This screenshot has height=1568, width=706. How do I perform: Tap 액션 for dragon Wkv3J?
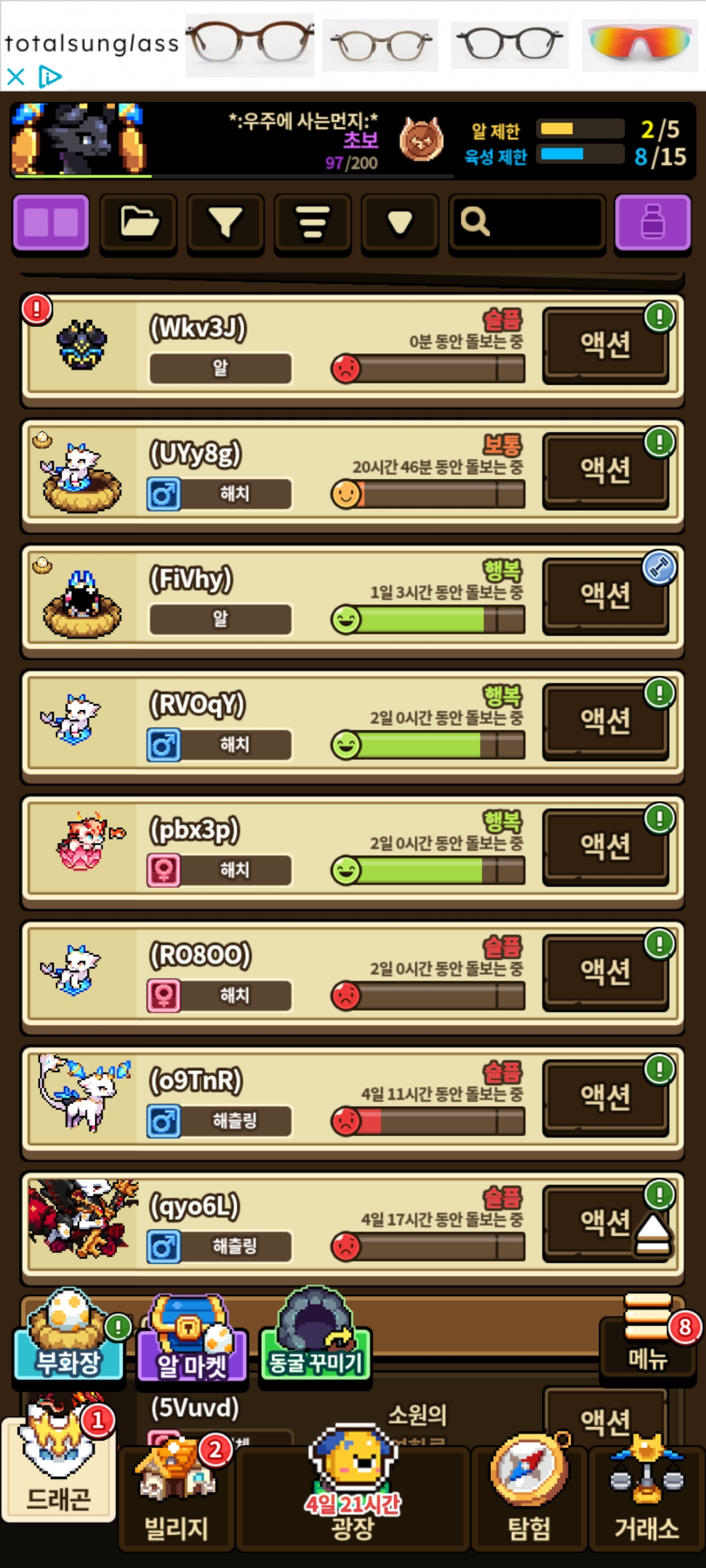[606, 345]
